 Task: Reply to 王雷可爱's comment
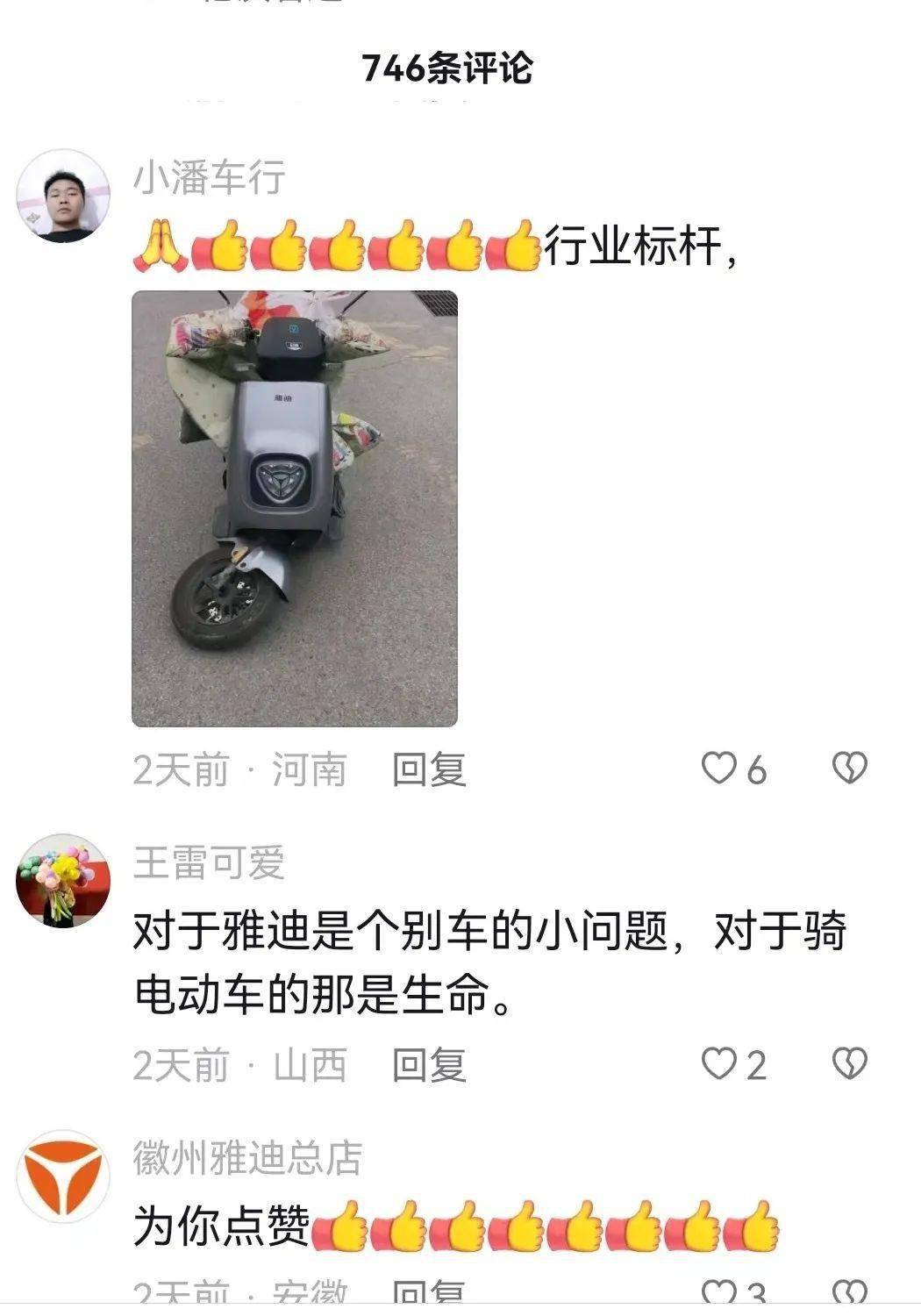[x=428, y=1065]
